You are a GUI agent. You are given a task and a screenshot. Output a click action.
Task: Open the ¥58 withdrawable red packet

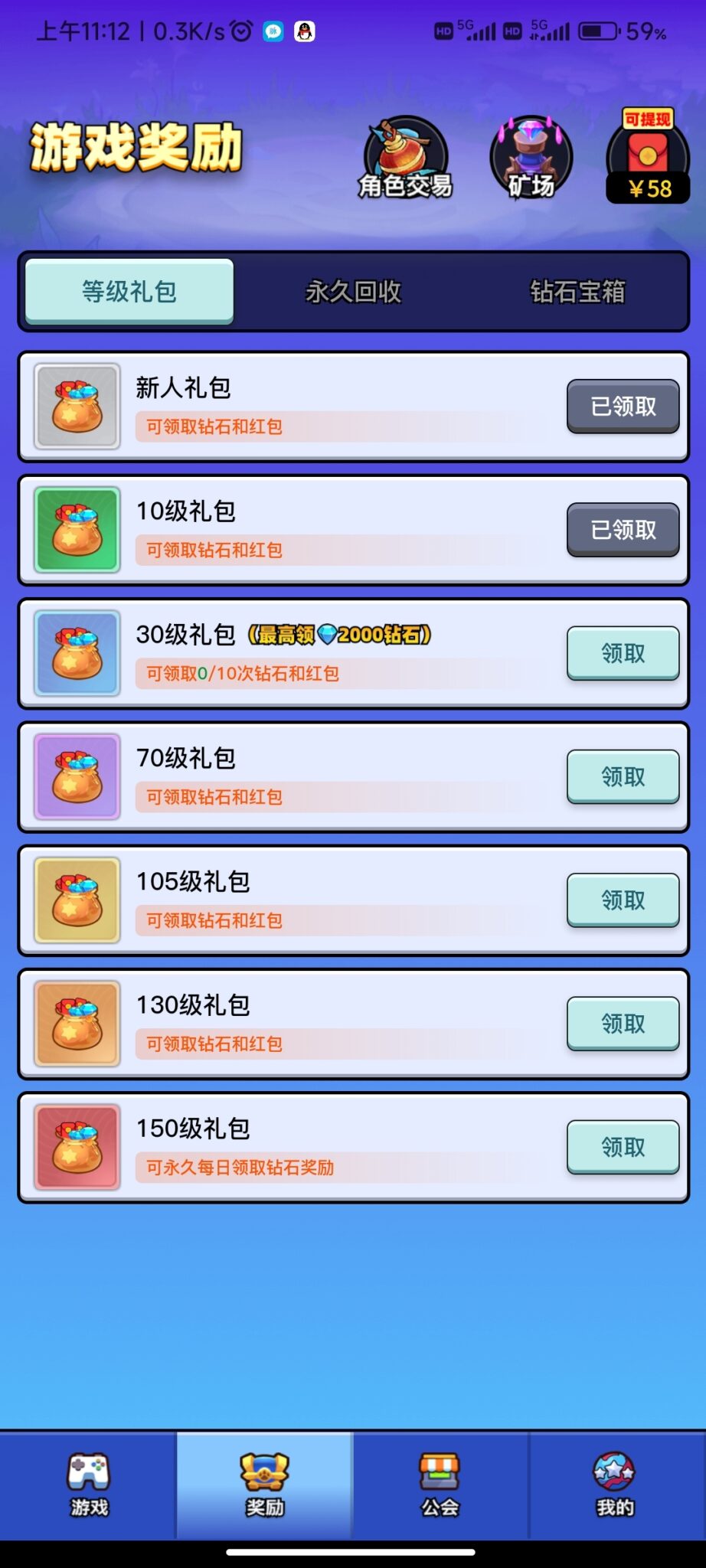pos(648,158)
